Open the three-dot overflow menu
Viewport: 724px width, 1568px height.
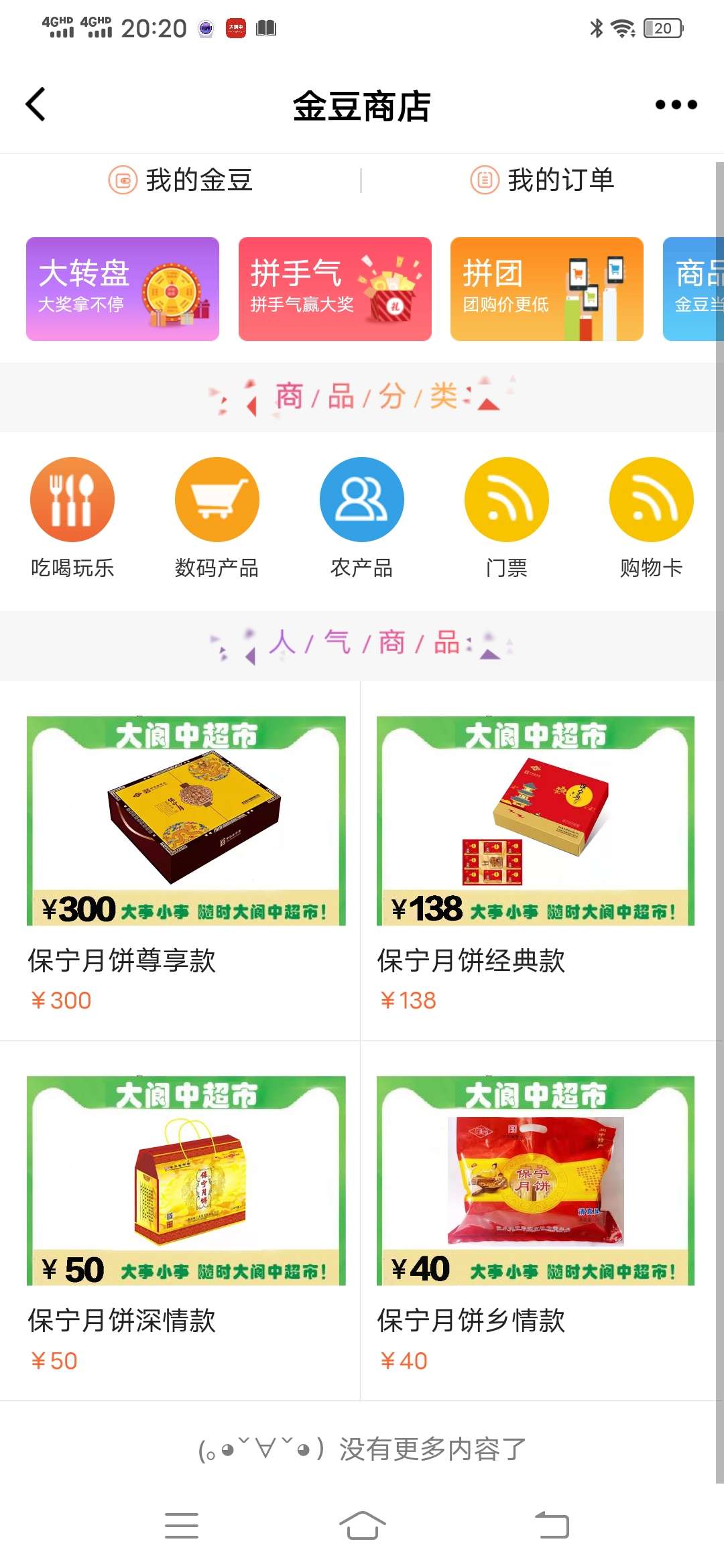[676, 105]
